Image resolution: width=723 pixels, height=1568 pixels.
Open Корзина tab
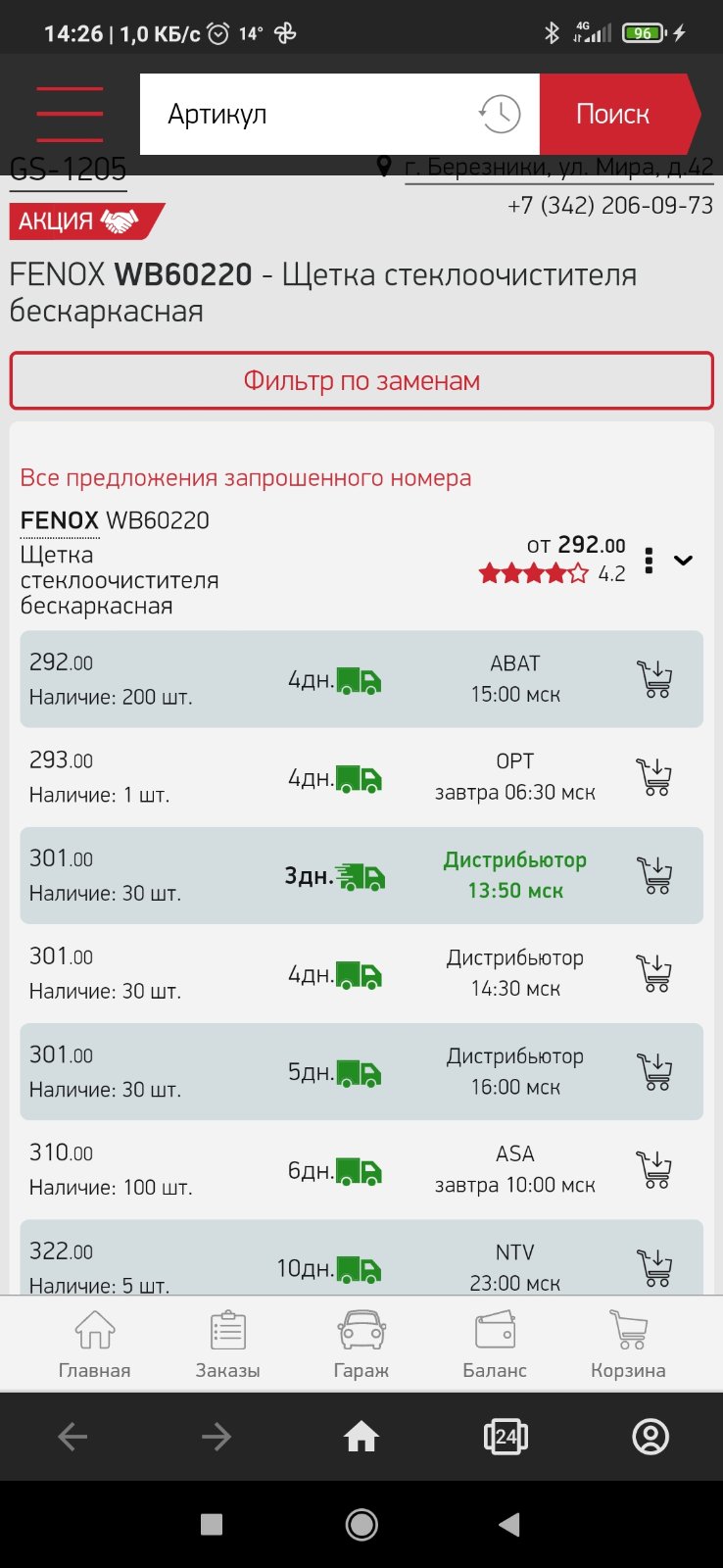coord(628,1345)
